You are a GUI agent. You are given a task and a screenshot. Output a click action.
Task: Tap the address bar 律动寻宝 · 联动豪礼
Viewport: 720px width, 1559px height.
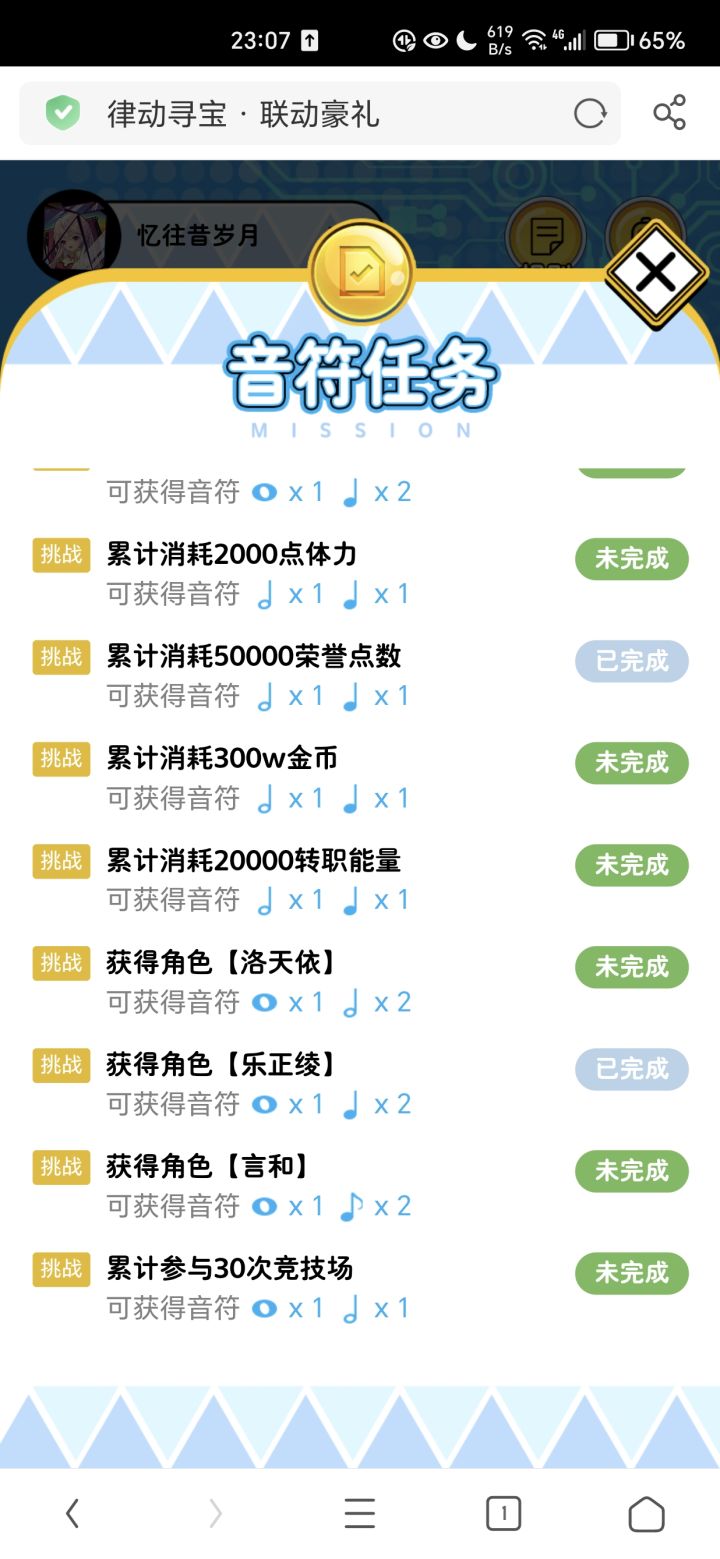pyautogui.click(x=300, y=114)
